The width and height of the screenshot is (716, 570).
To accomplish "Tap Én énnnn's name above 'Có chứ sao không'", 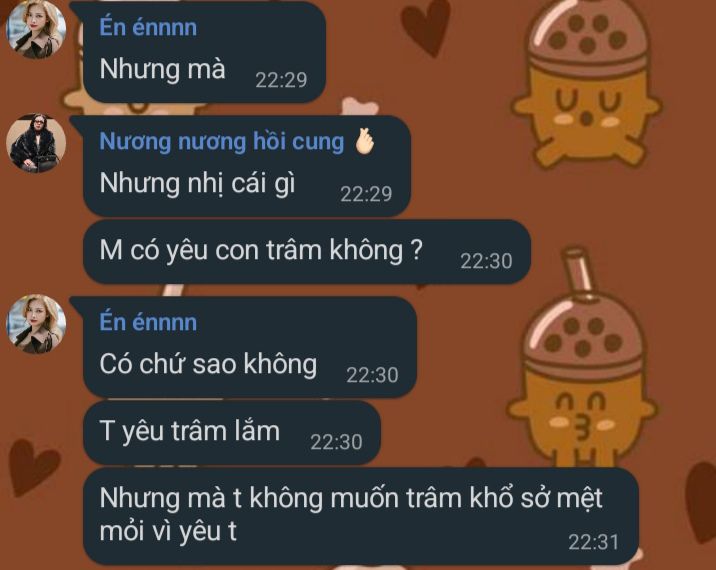I will coord(148,322).
